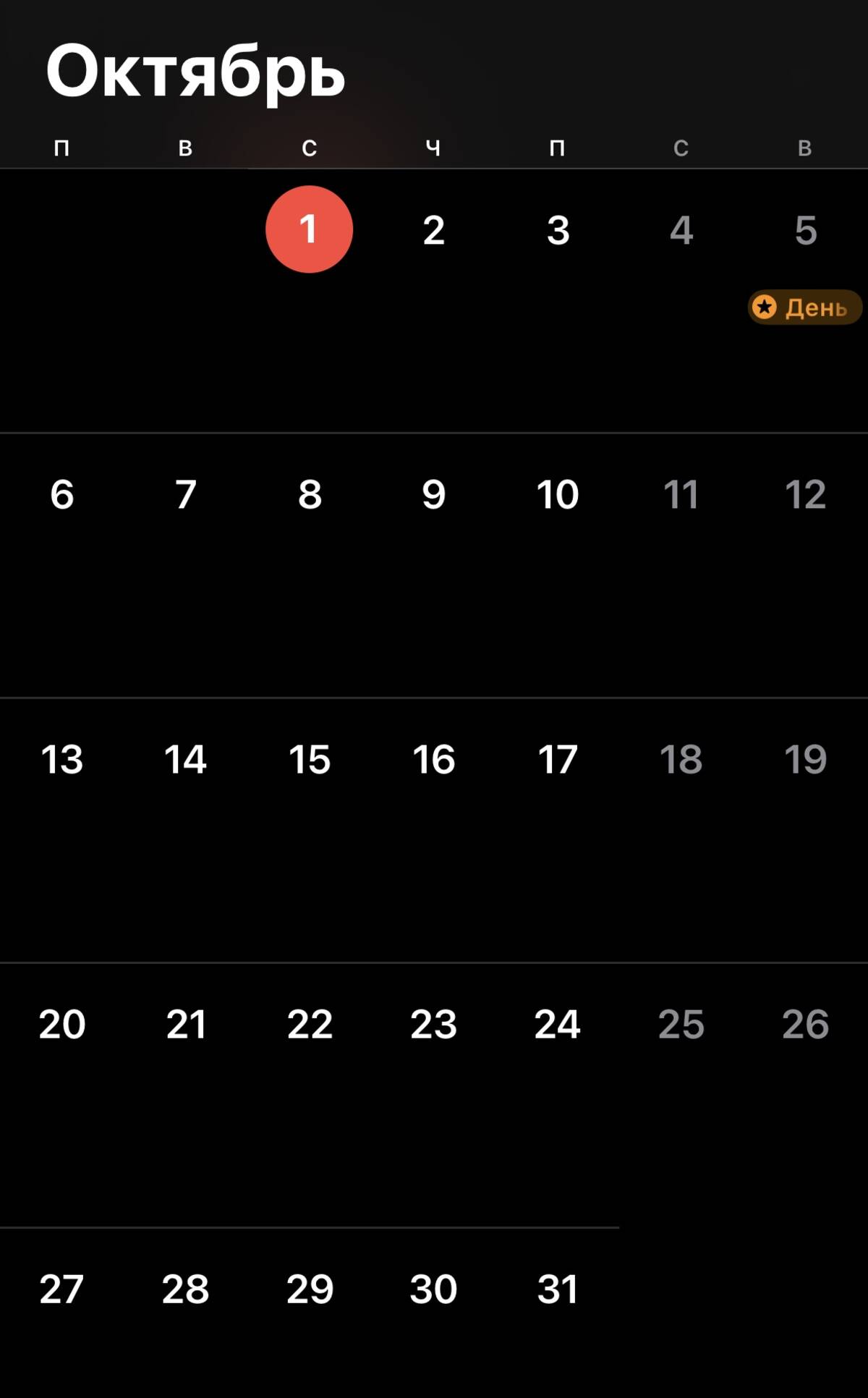Select October 10

pos(558,495)
